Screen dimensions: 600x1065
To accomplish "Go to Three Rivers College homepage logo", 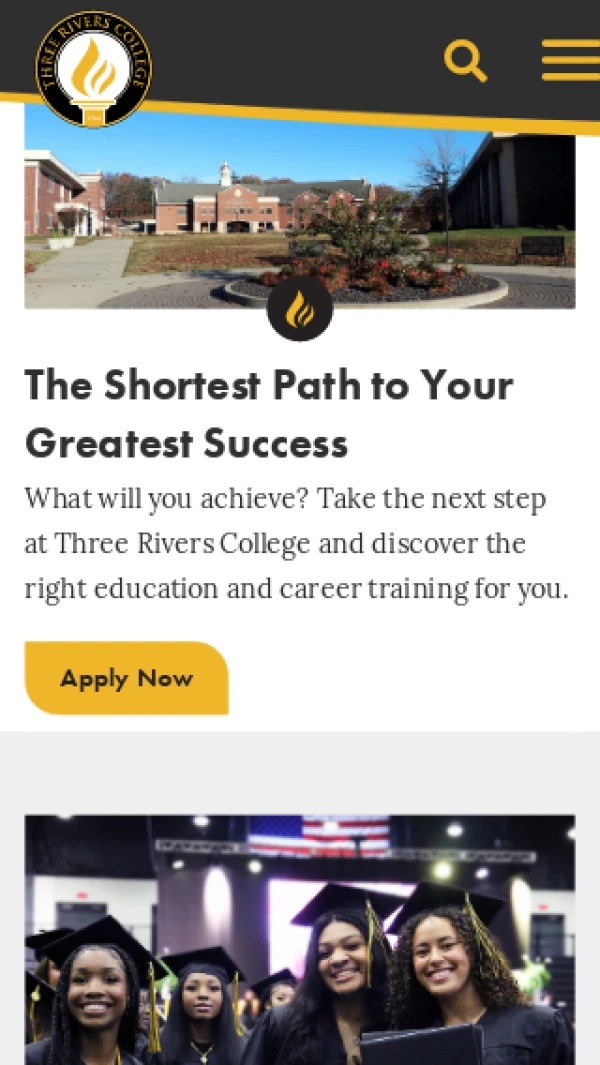I will coord(93,69).
